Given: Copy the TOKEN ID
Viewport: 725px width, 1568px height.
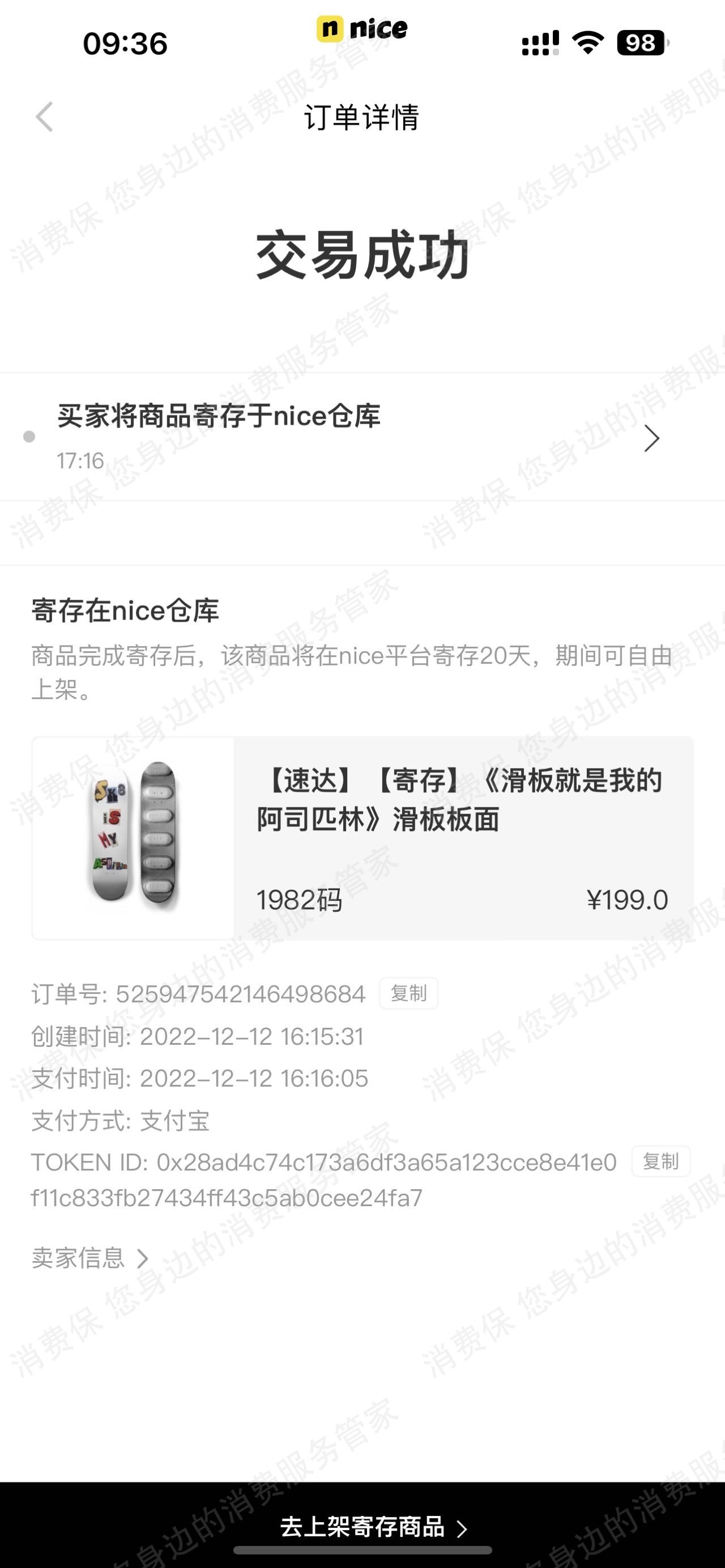Looking at the screenshot, I should tap(660, 1161).
